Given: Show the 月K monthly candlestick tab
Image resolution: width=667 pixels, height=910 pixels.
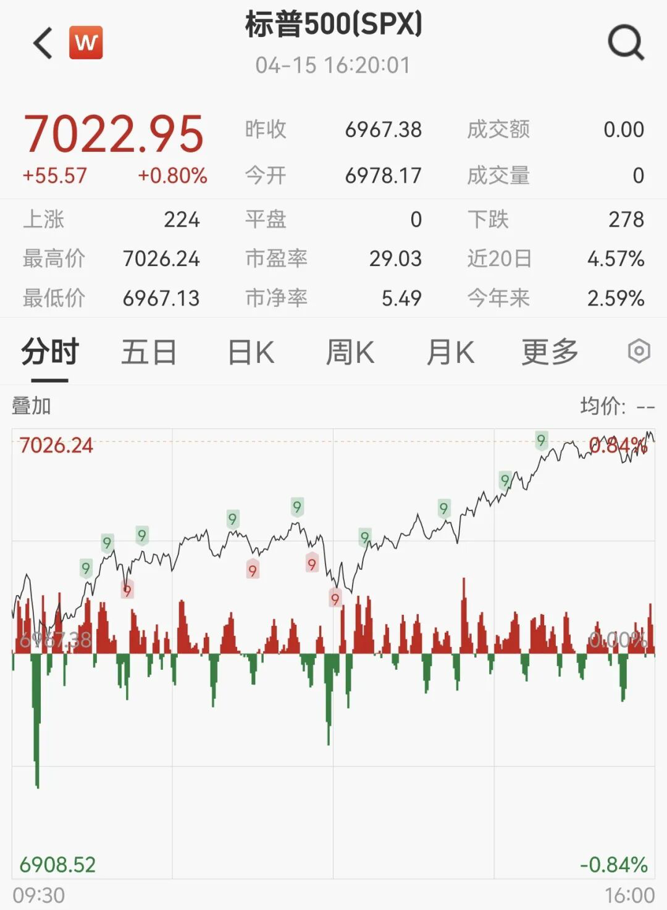Looking at the screenshot, I should coord(450,352).
